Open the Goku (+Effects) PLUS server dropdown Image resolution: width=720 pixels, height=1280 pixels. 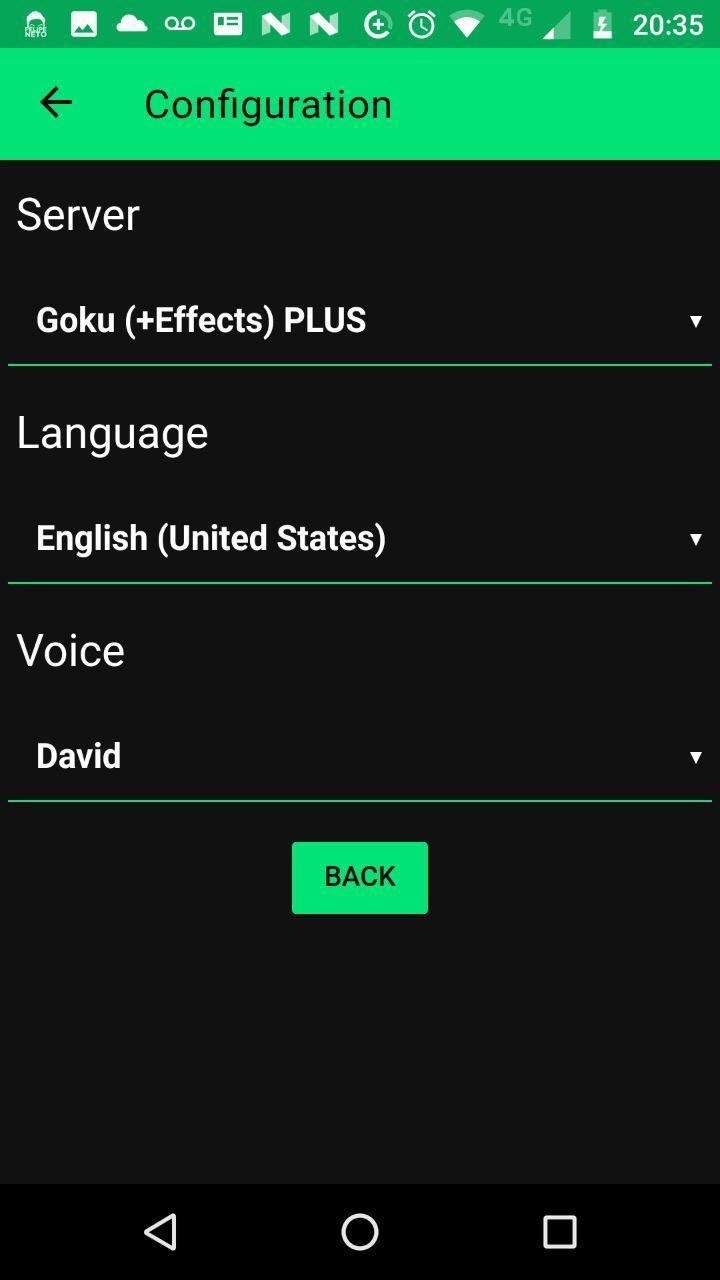(x=360, y=320)
